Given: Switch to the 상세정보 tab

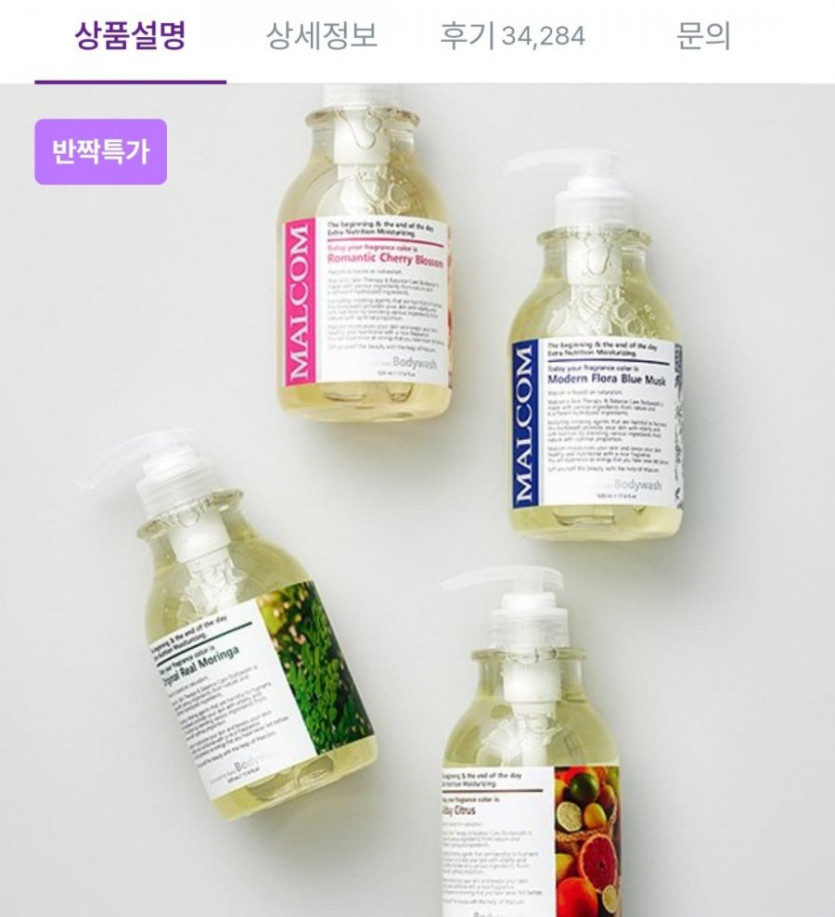Looking at the screenshot, I should 321,37.
